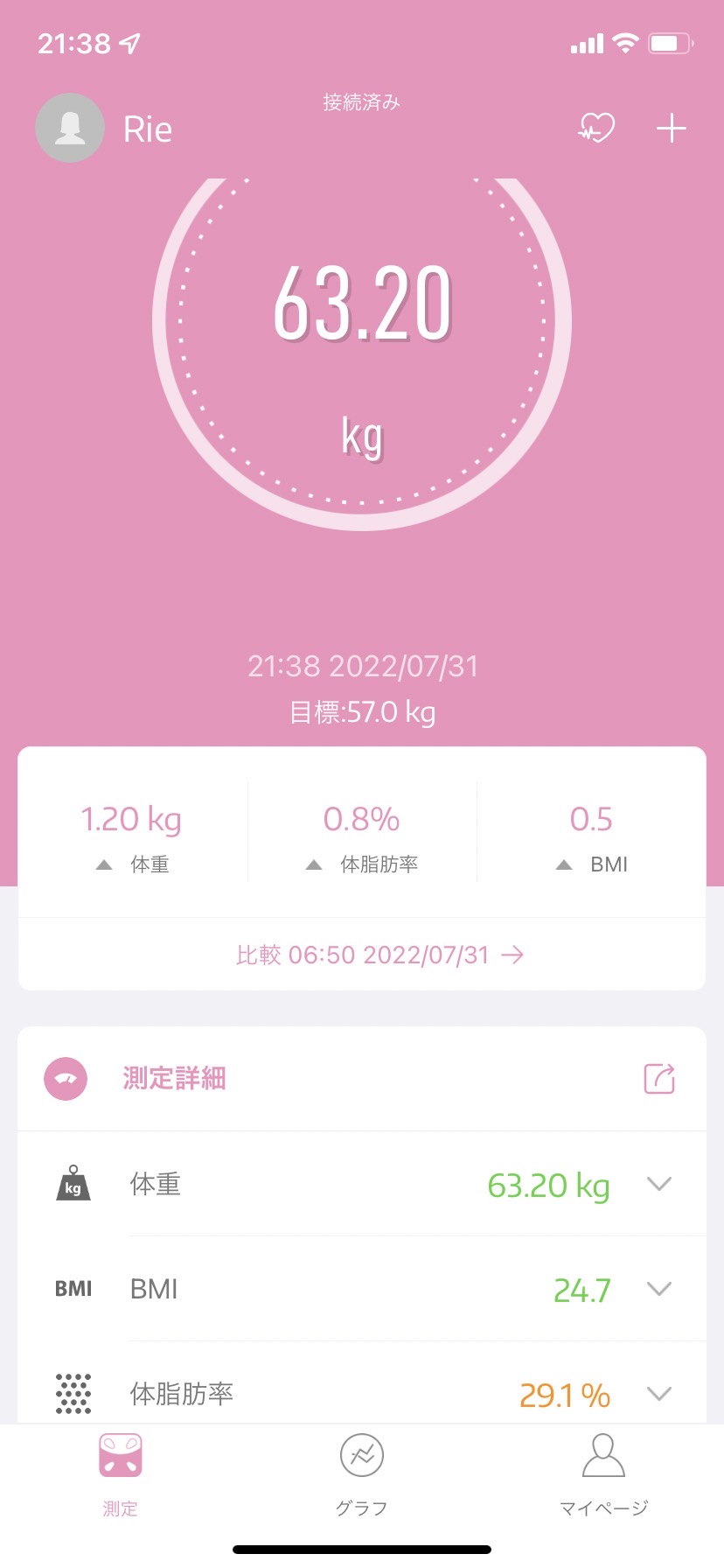This screenshot has width=724, height=1568.
Task: Add a new entry with plus icon
Action: (x=672, y=129)
